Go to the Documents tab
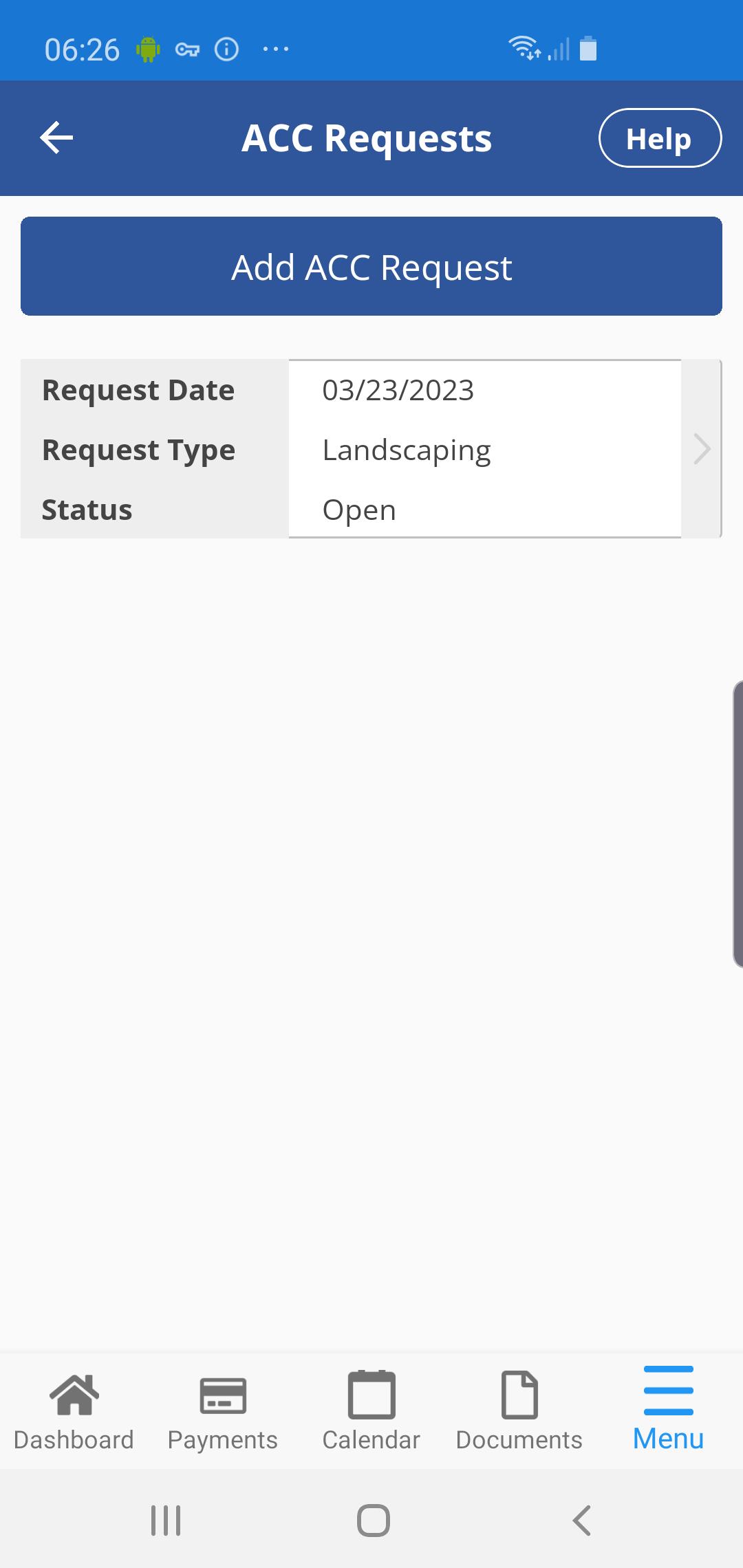 pos(519,1411)
